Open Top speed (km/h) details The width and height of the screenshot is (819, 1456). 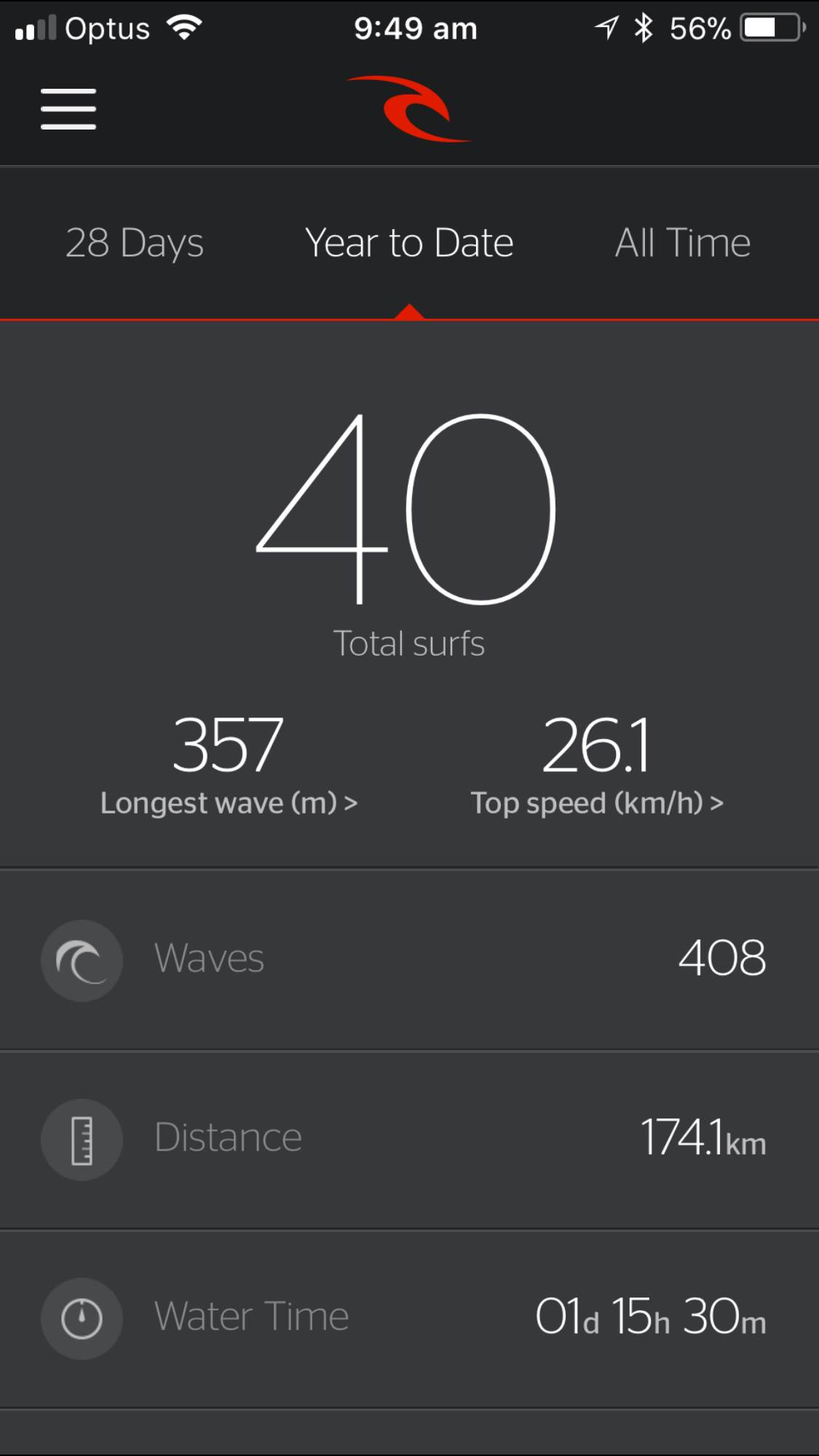(597, 803)
